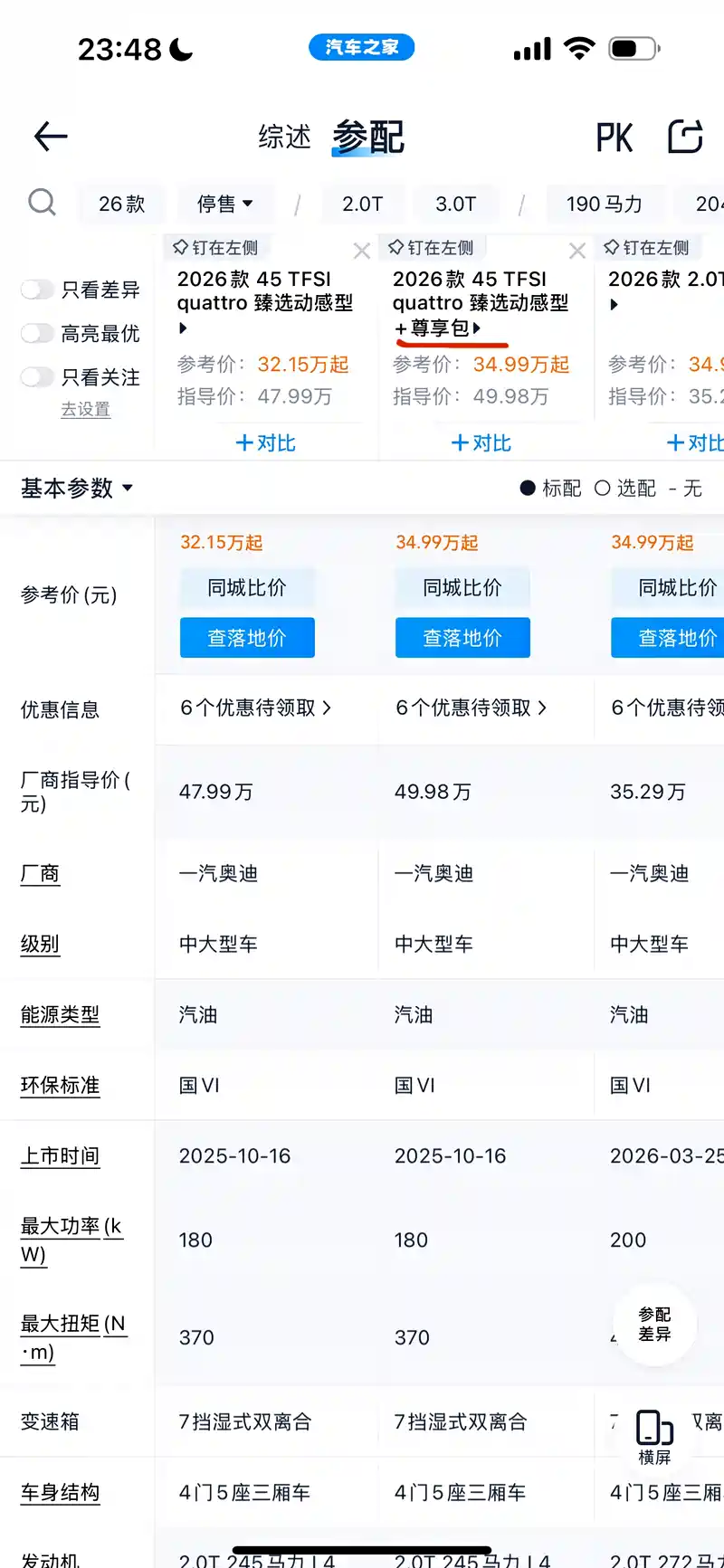Viewport: 724px width, 1568px height.
Task: Open the PK comparison
Action: click(x=614, y=138)
